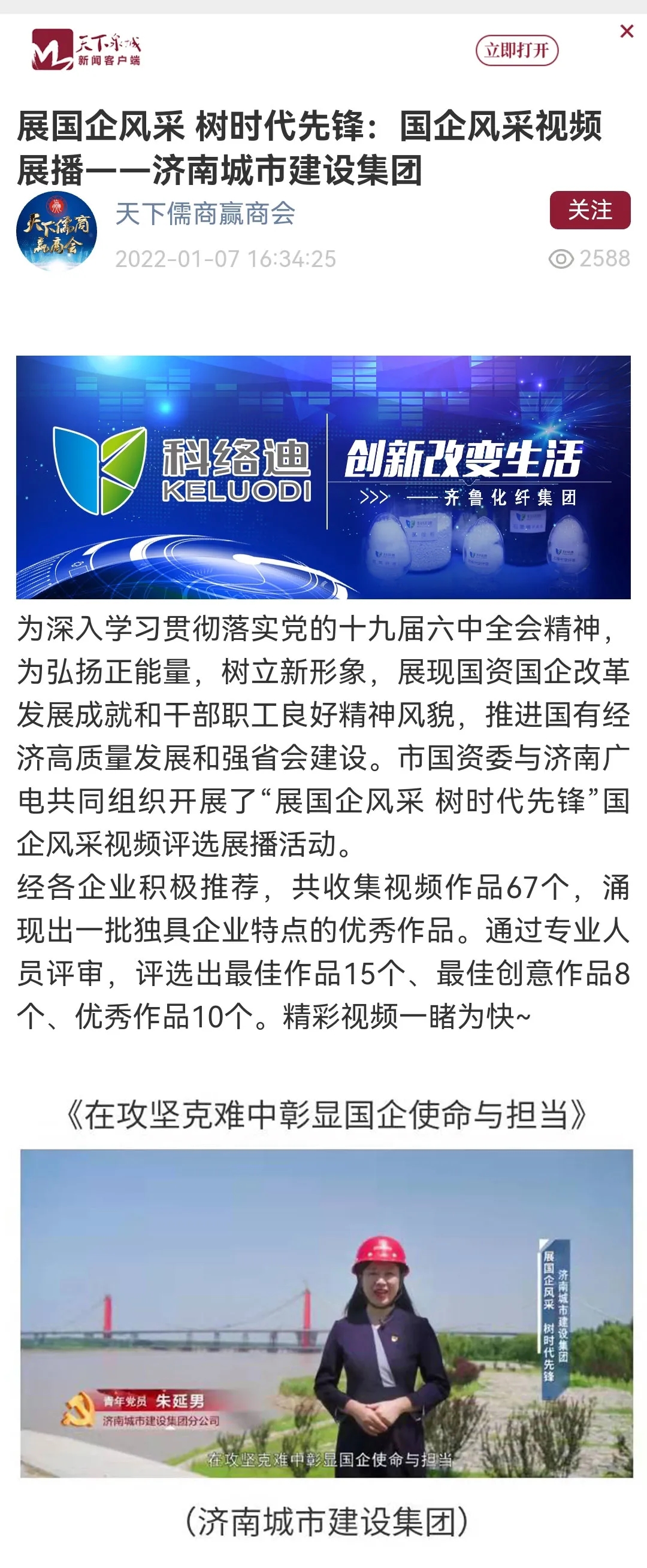Image resolution: width=647 pixels, height=1568 pixels.
Task: Tap 立即打开 to open the app
Action: (516, 50)
